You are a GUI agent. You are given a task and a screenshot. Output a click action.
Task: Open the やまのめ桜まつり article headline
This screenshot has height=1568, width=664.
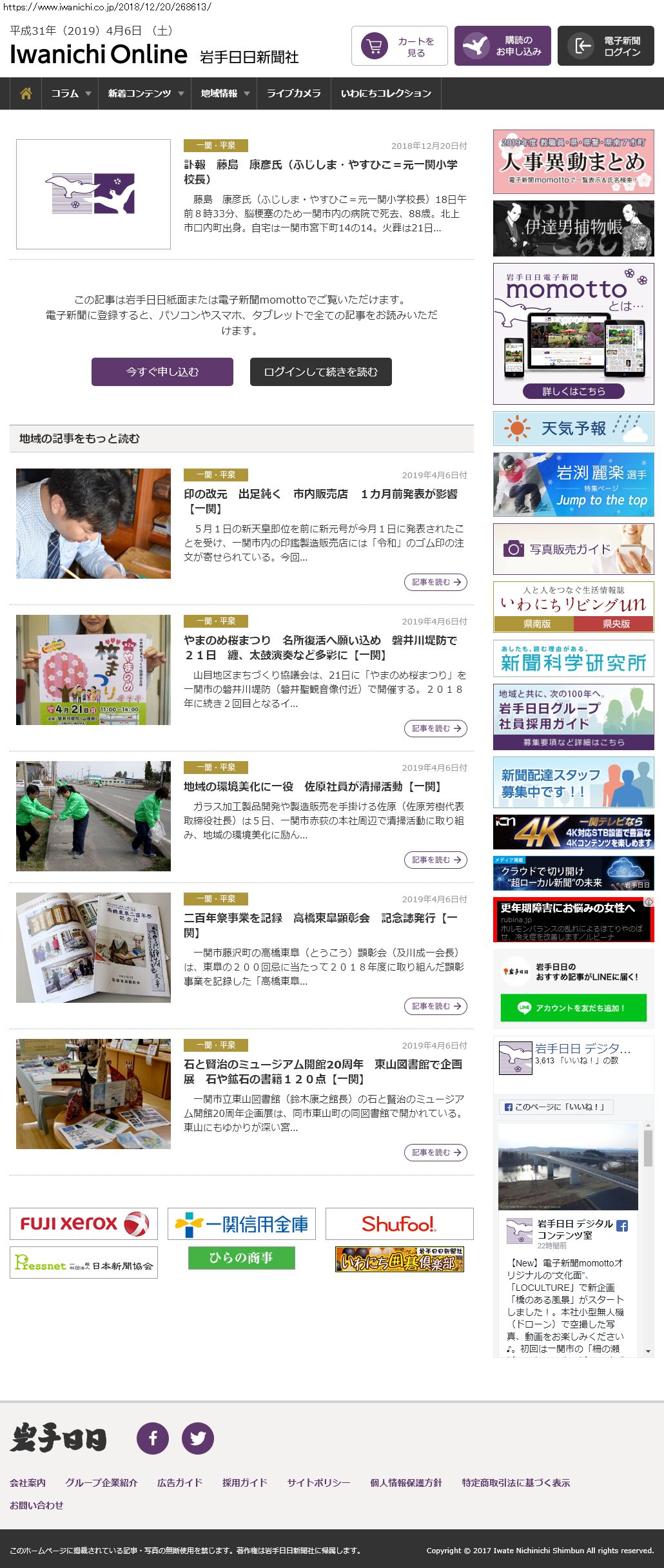coord(320,647)
